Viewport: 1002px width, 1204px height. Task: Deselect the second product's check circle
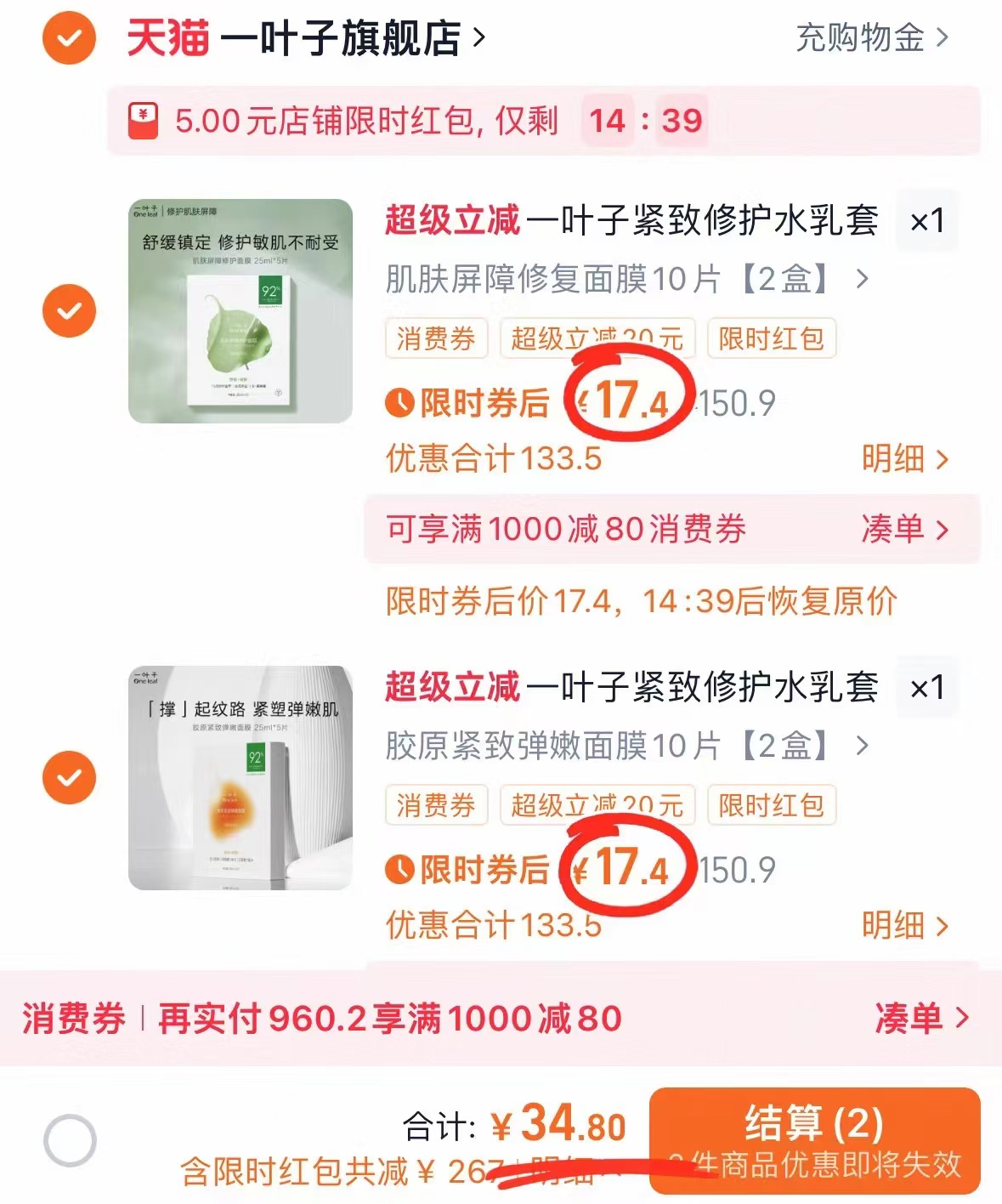coord(69,776)
